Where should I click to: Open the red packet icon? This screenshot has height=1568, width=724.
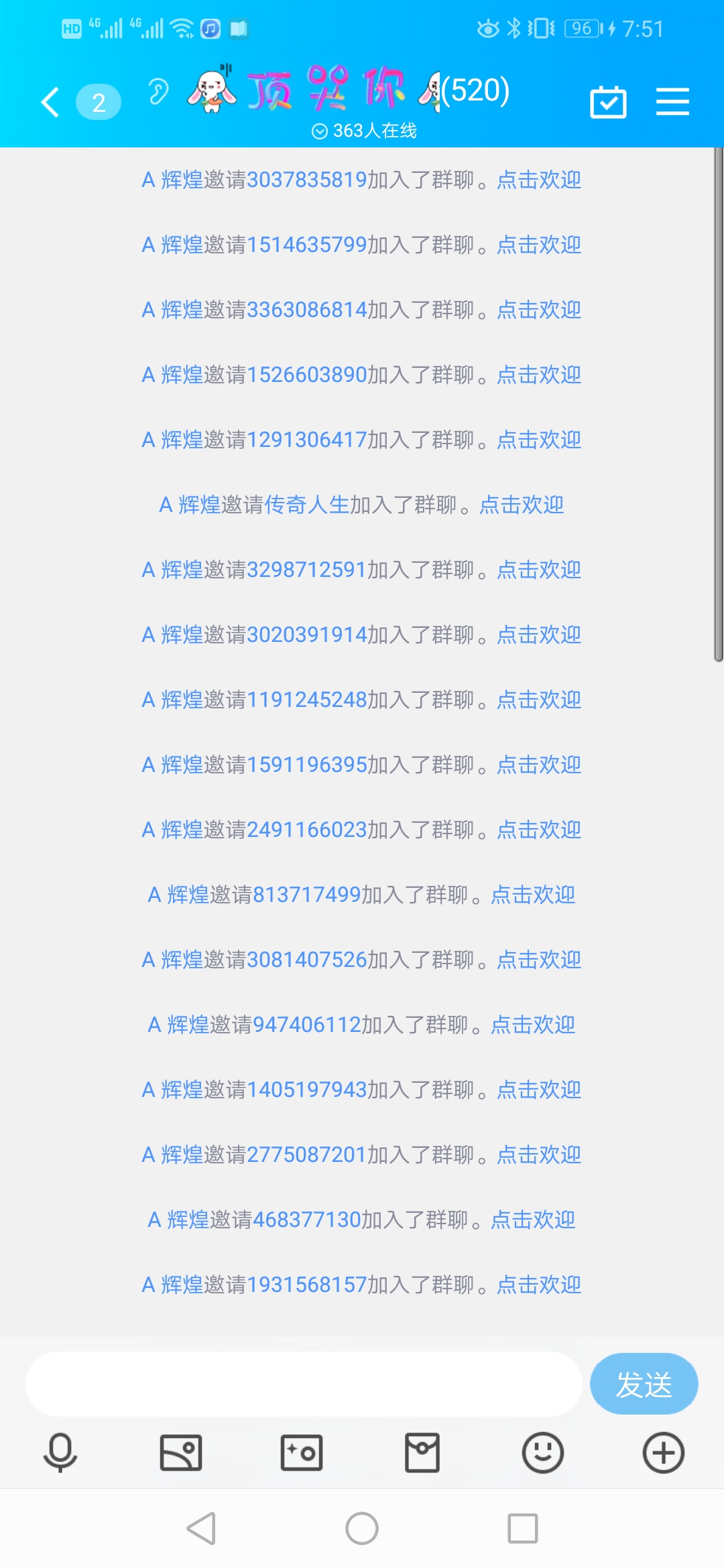[x=422, y=1453]
